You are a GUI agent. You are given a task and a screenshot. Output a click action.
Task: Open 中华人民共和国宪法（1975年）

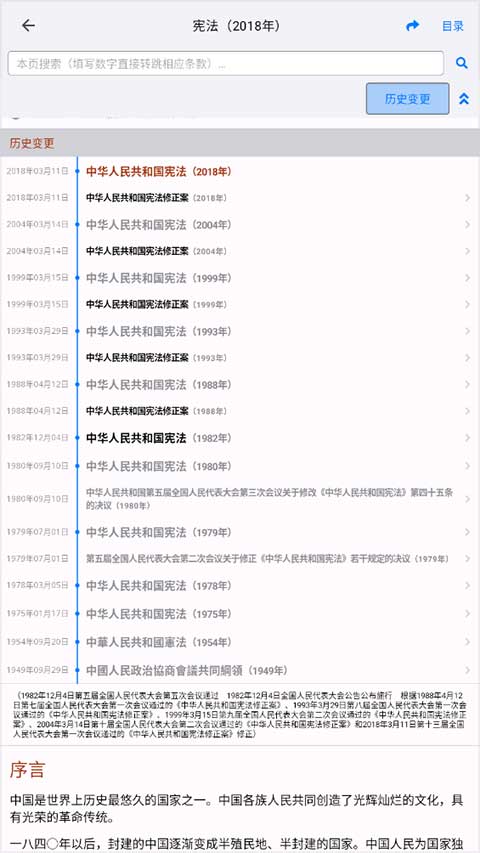239,614
